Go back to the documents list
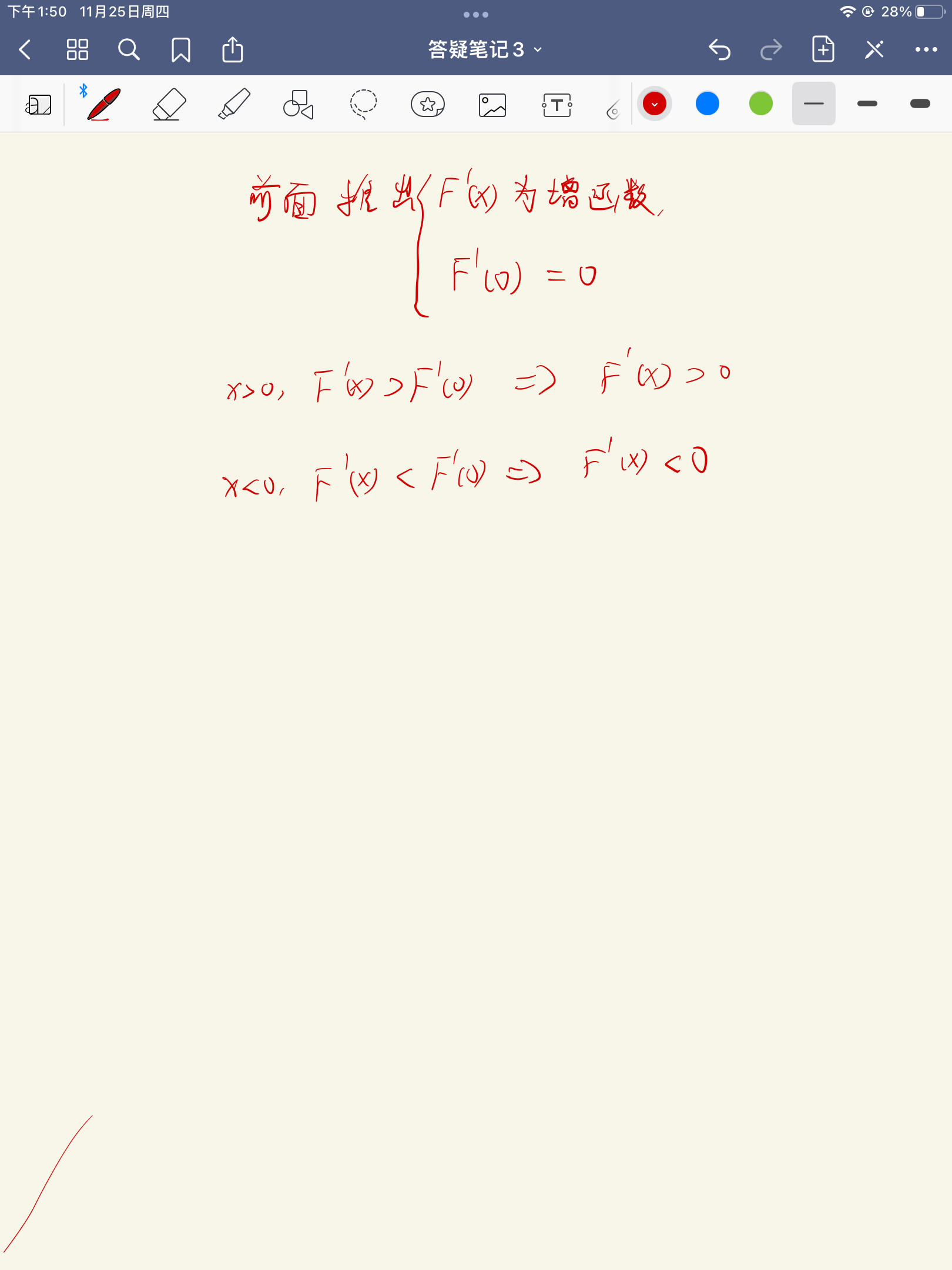Image resolution: width=952 pixels, height=1270 pixels. click(25, 50)
